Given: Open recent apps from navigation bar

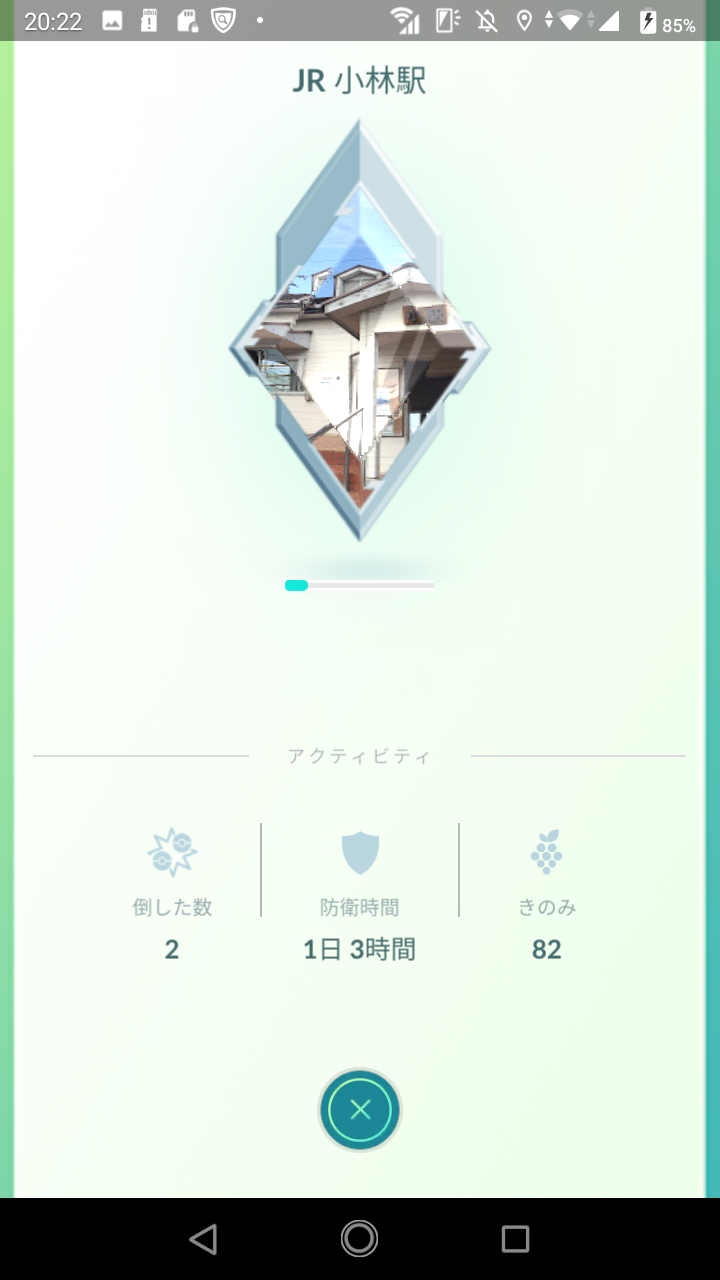Looking at the screenshot, I should pyautogui.click(x=515, y=1239).
